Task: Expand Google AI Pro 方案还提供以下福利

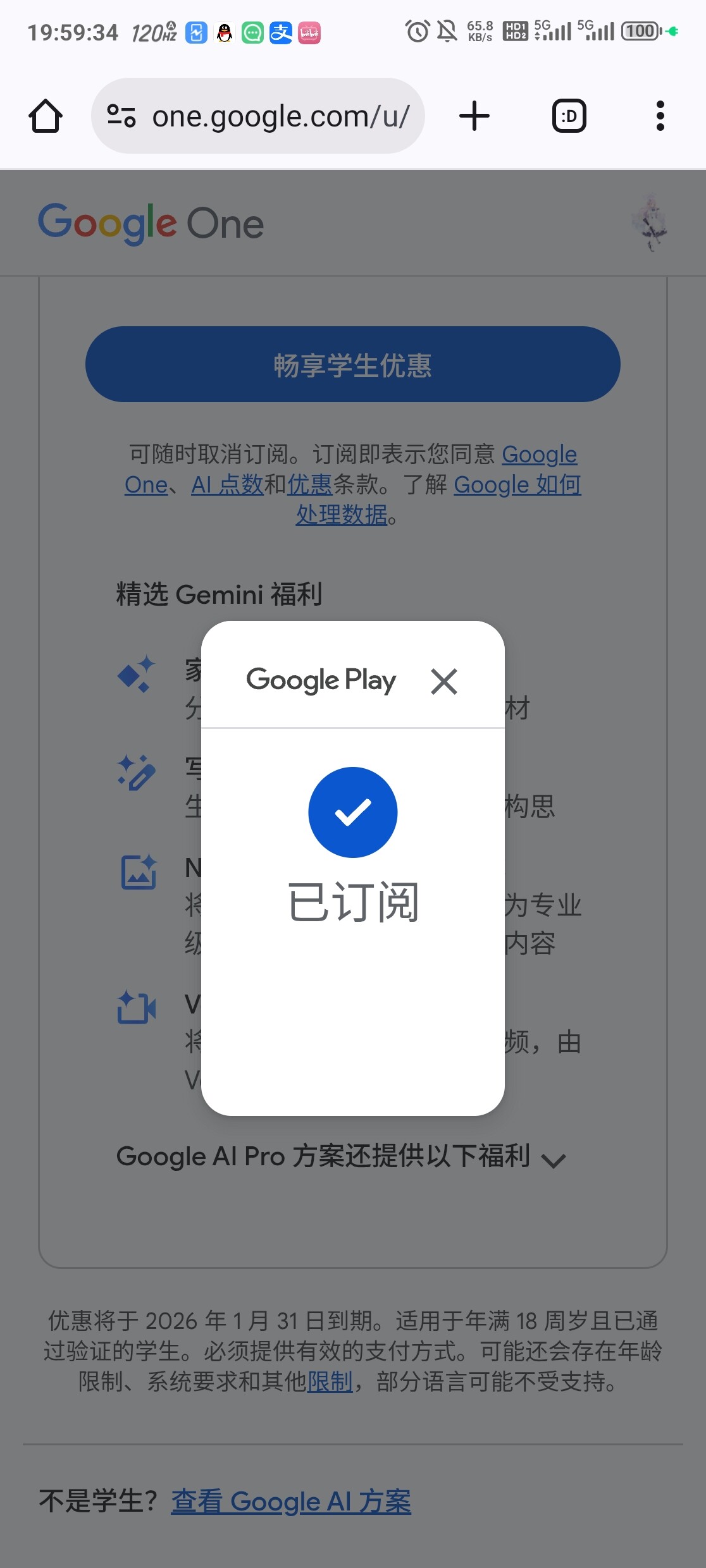Action: [x=342, y=1157]
